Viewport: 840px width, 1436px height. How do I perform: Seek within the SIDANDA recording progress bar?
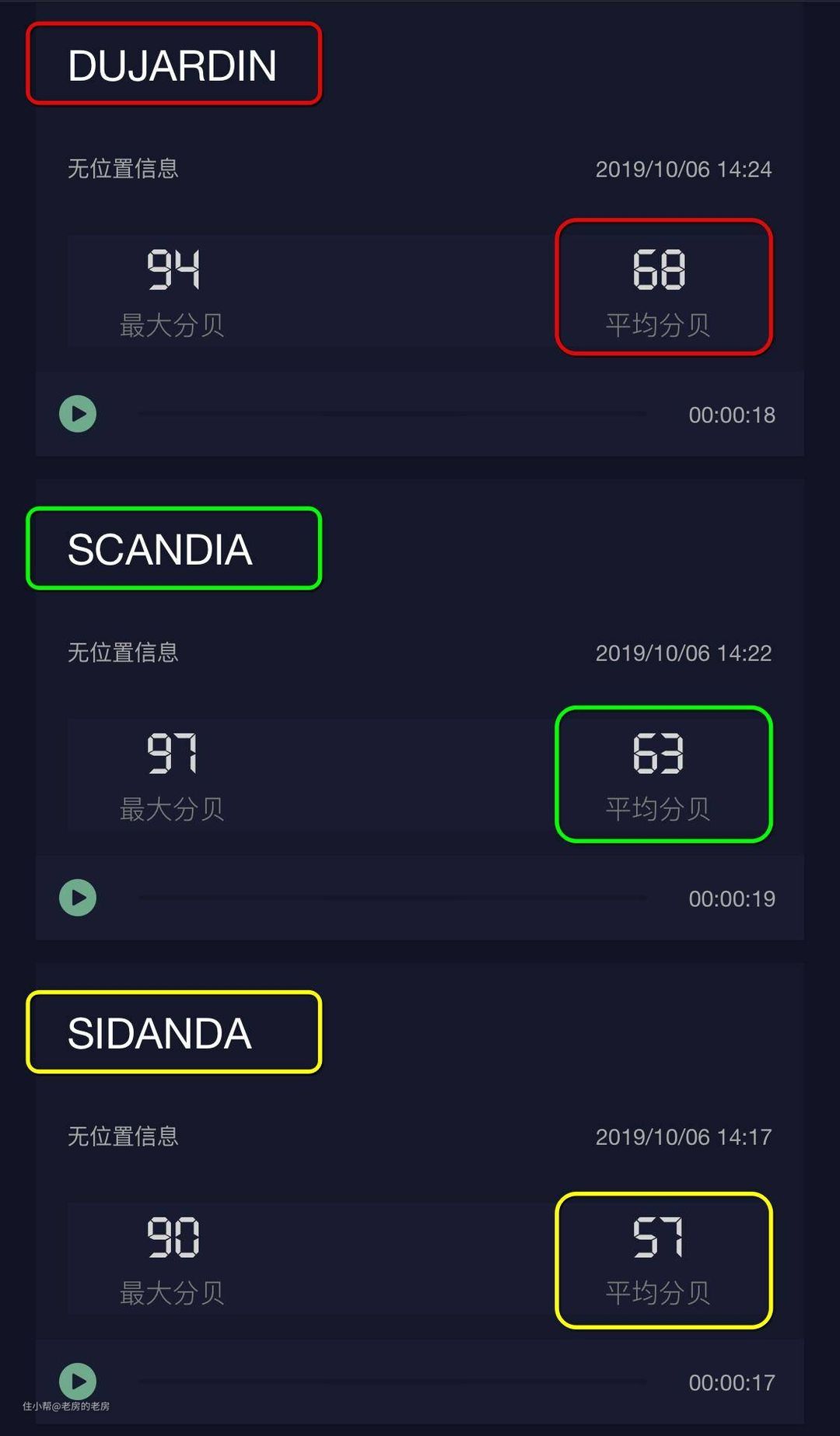tap(392, 1382)
